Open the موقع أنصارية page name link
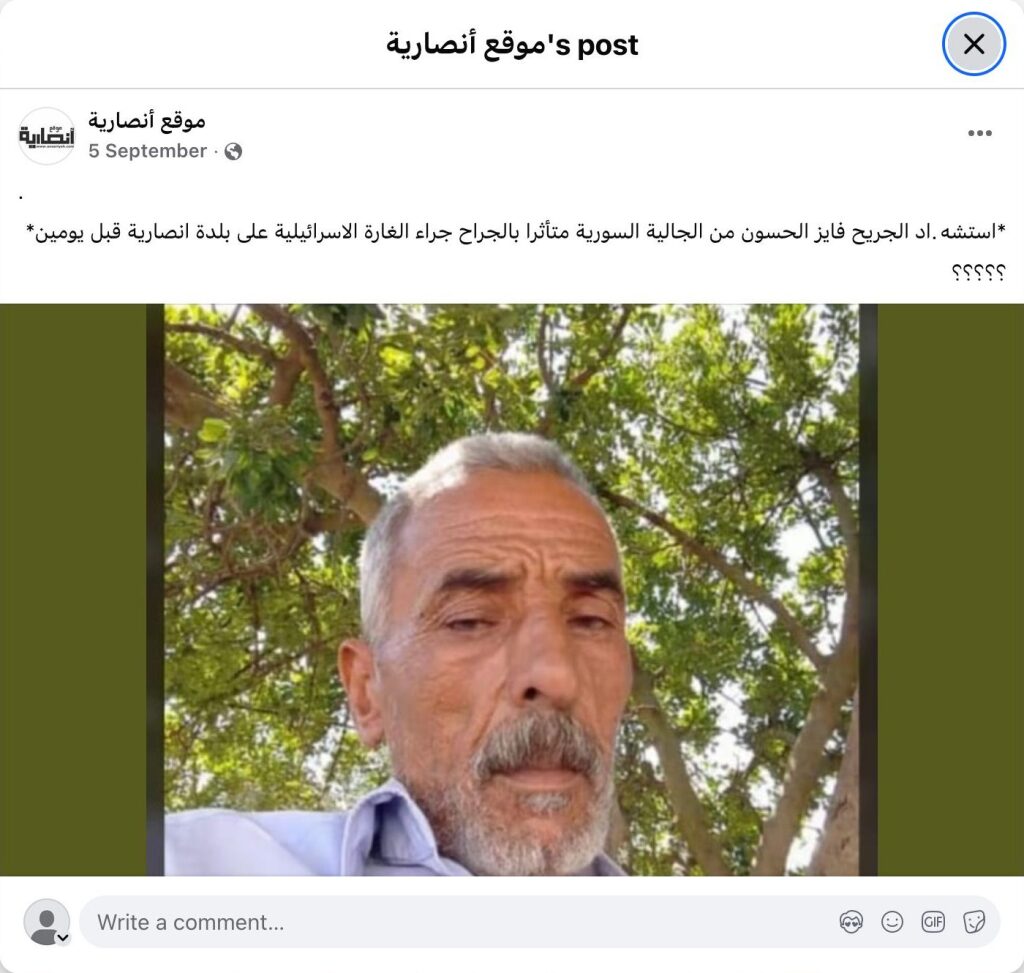 147,121
